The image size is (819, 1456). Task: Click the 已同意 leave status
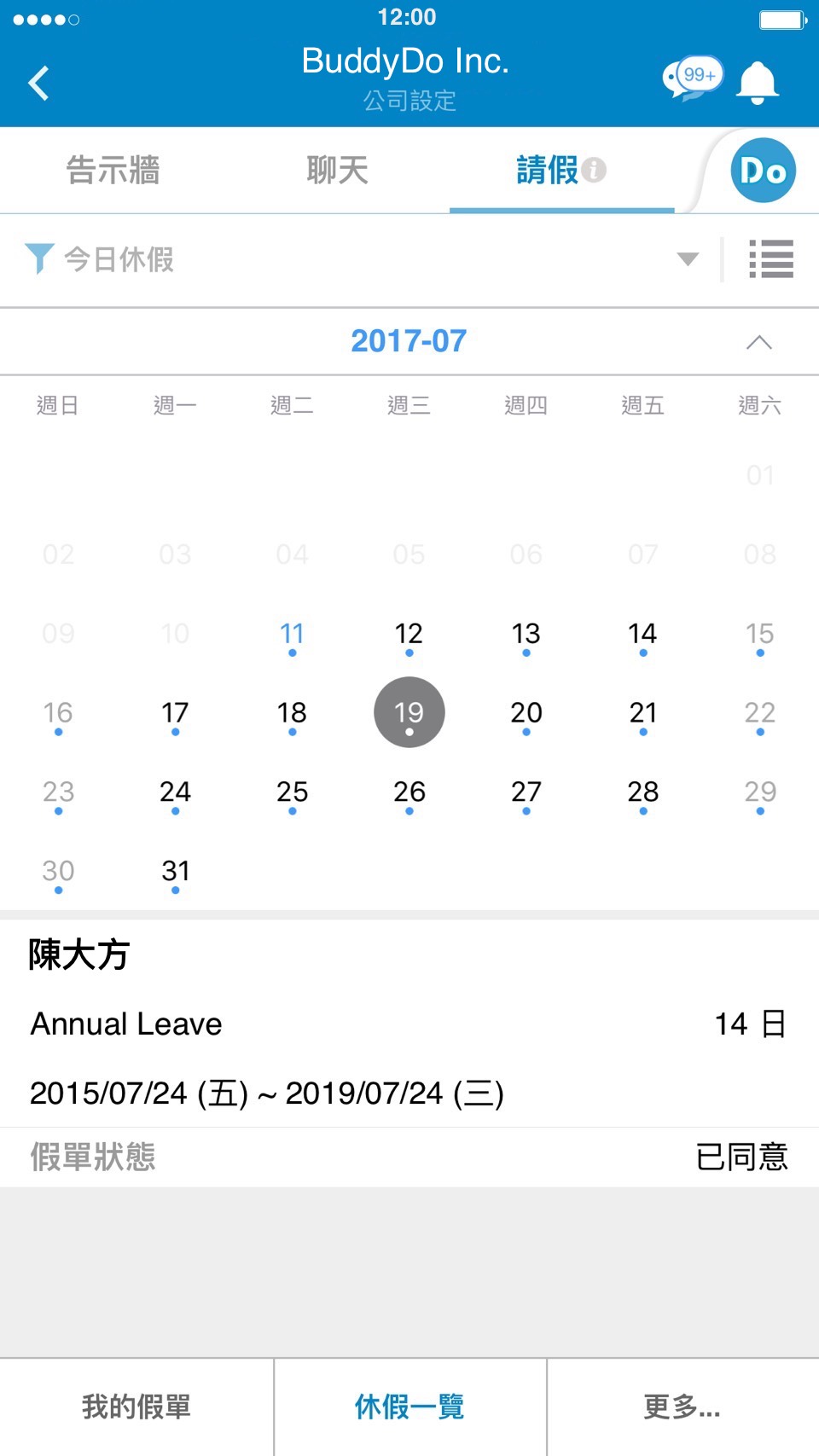click(741, 1157)
